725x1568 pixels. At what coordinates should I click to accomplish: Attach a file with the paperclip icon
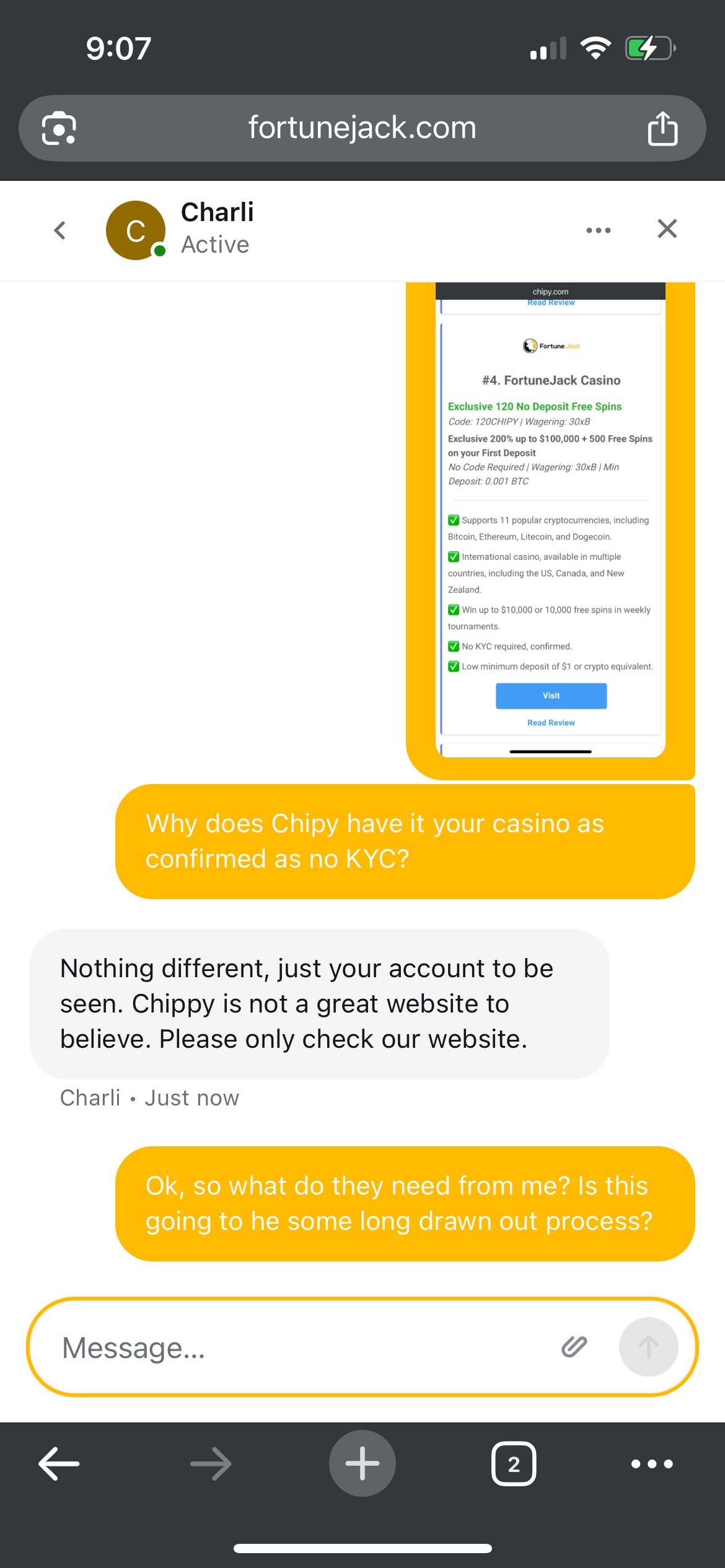click(574, 1347)
